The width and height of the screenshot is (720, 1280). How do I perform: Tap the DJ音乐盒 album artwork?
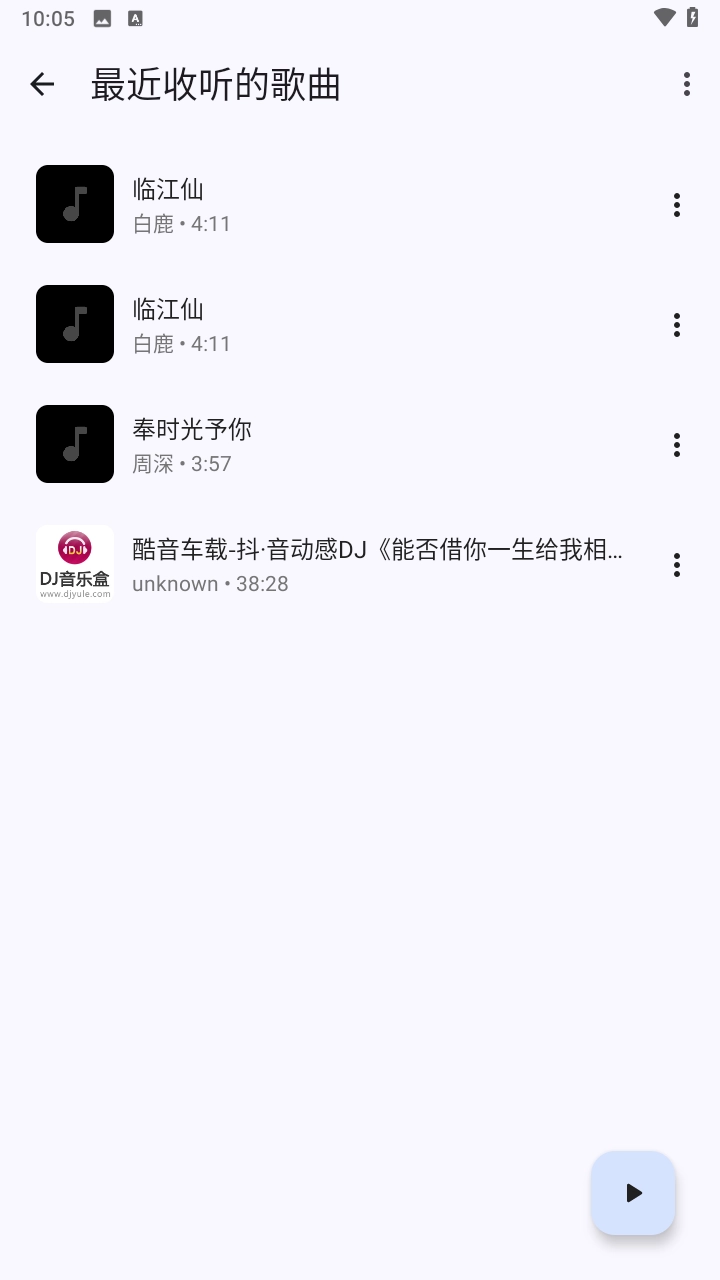pos(74,563)
